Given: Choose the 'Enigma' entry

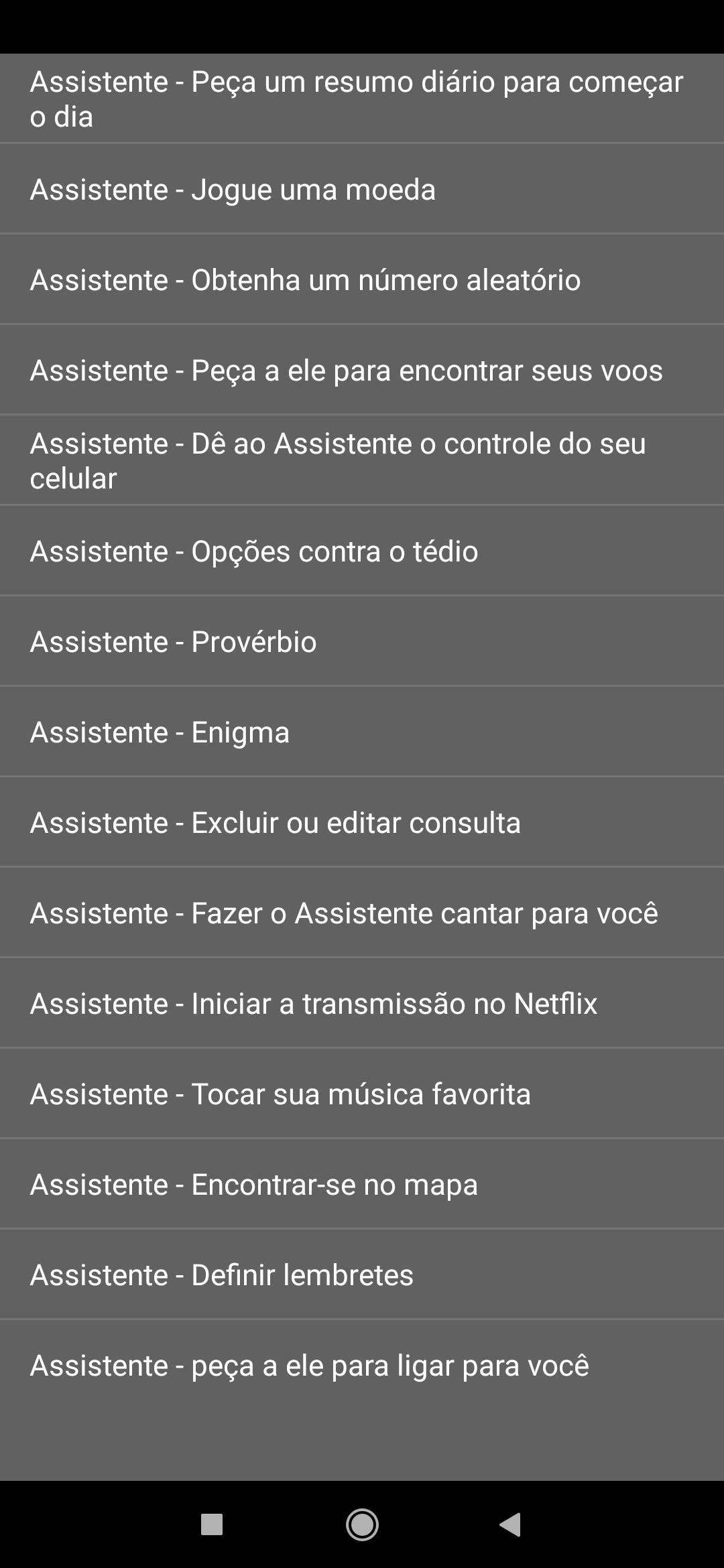Looking at the screenshot, I should click(362, 732).
